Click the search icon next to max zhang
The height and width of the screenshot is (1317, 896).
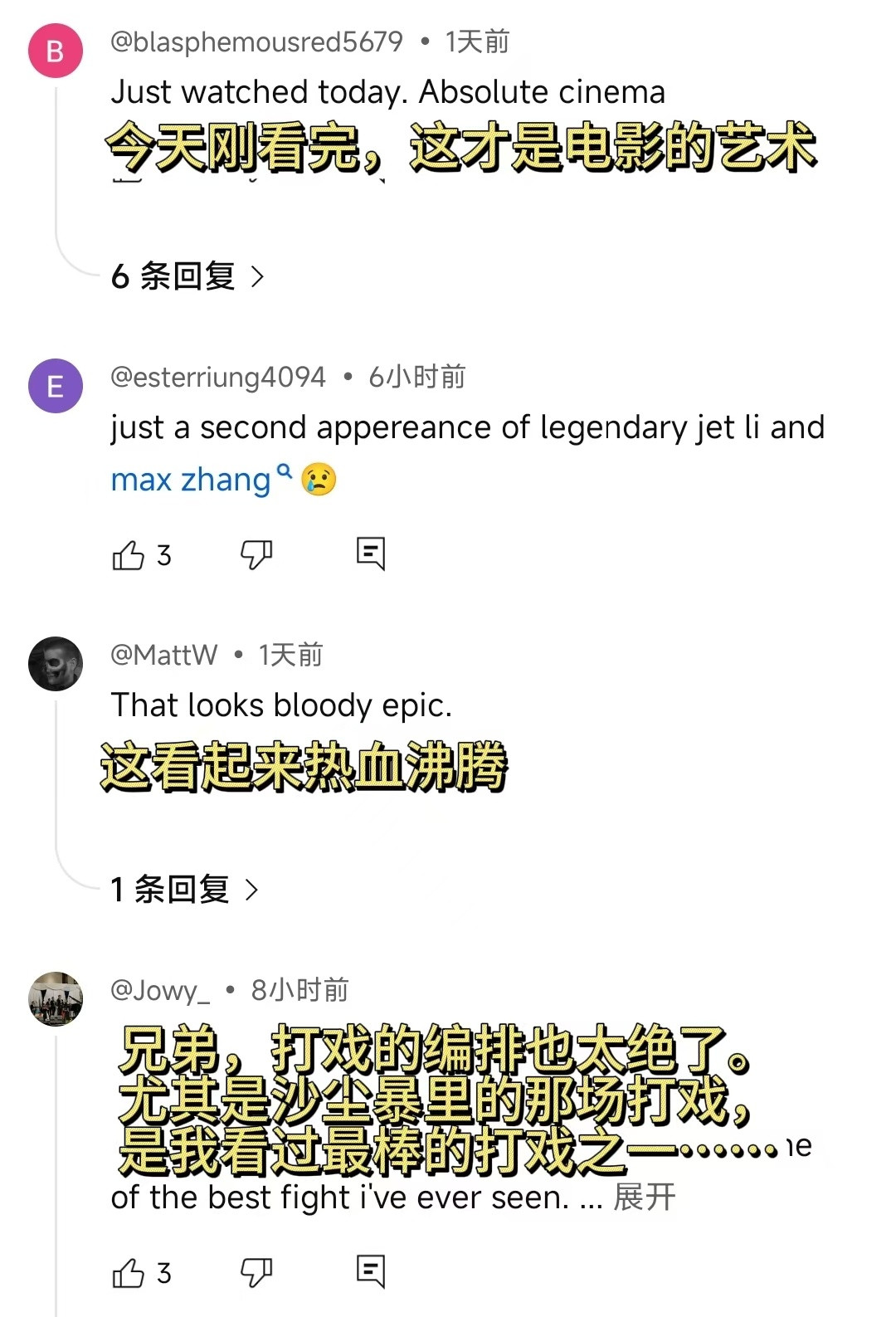(285, 471)
